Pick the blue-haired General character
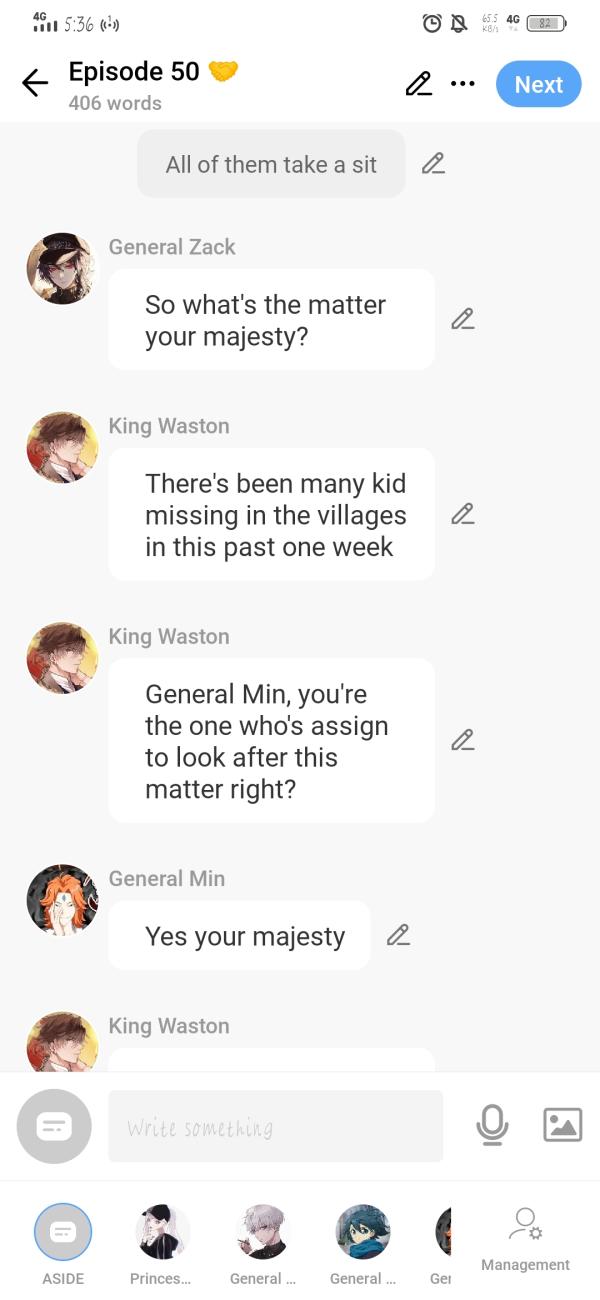This screenshot has width=600, height=1300. tap(362, 1232)
